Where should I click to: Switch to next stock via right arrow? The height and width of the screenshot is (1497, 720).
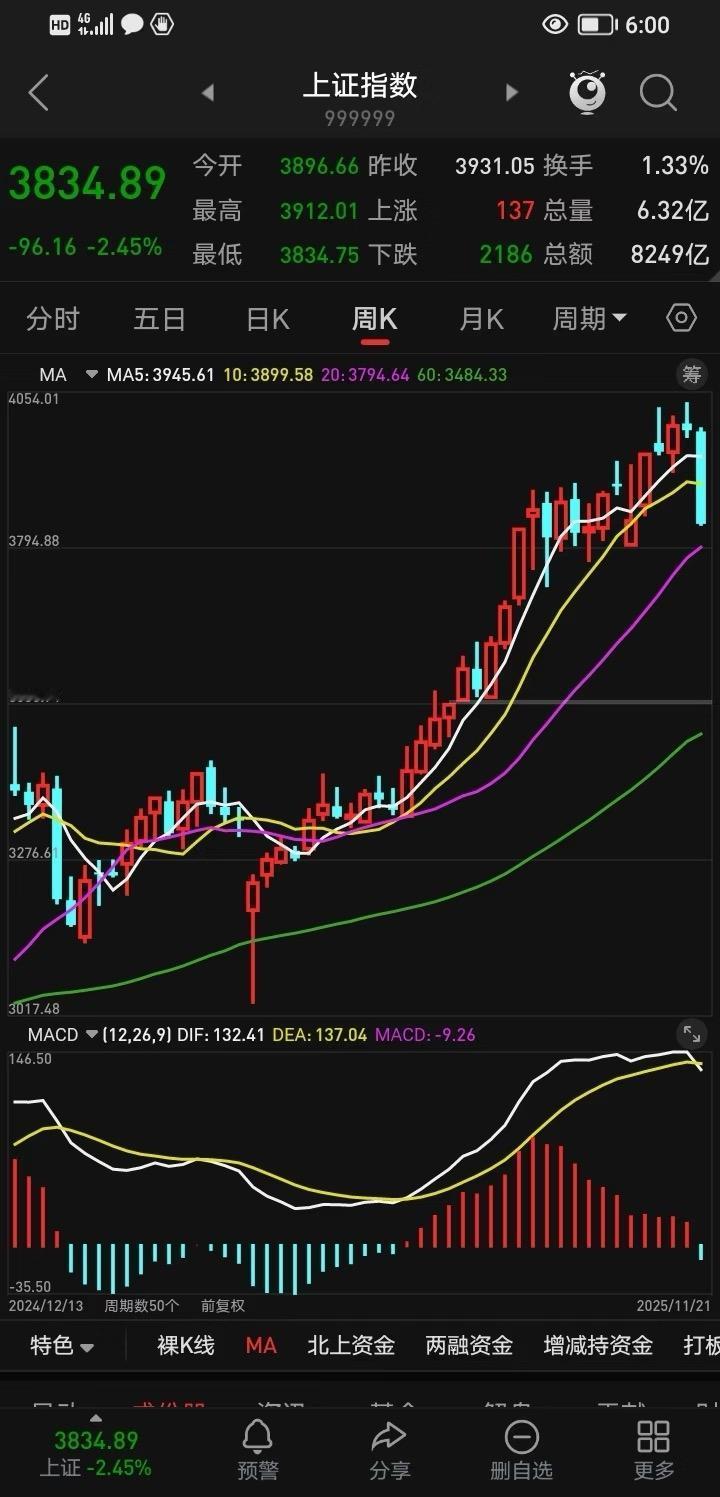coord(513,92)
